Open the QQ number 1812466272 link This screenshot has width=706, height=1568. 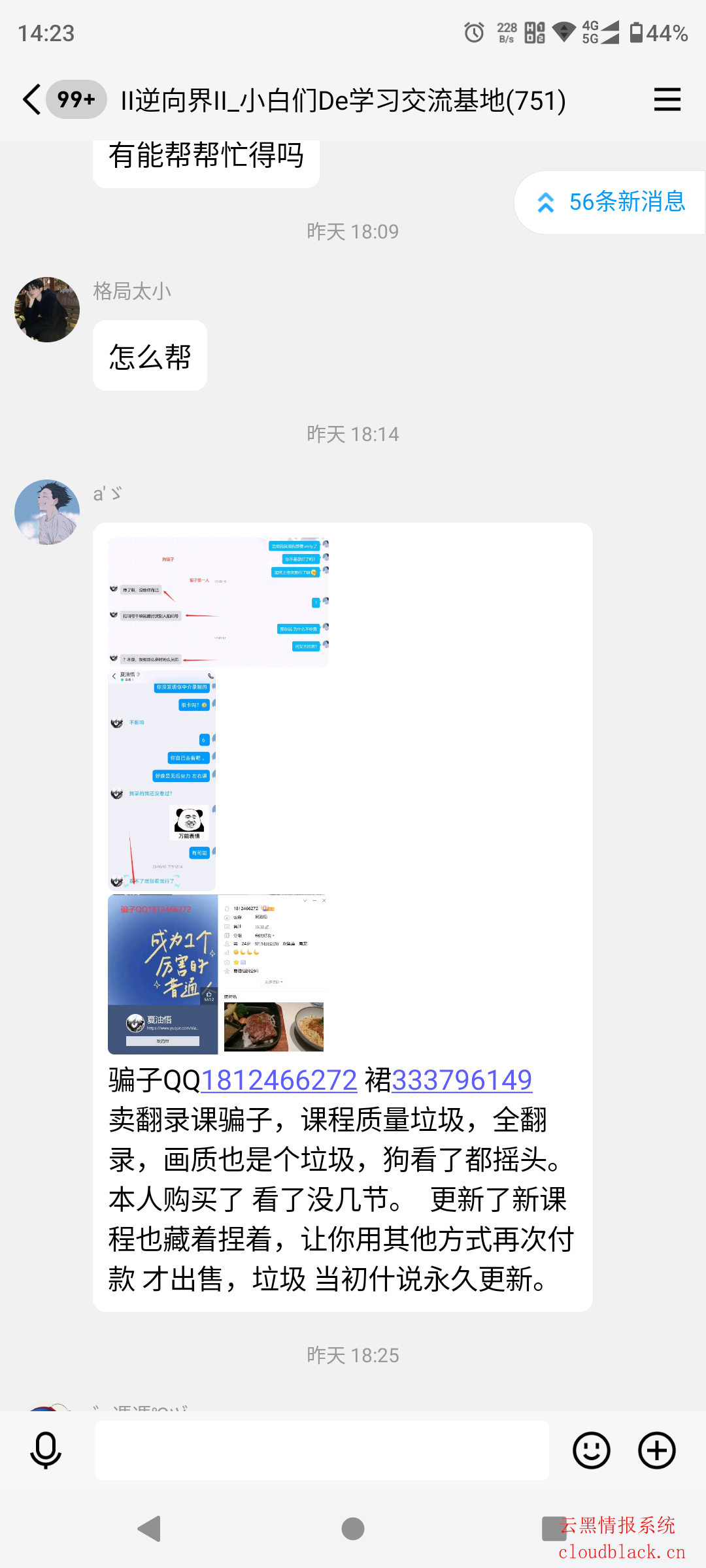[279, 1080]
